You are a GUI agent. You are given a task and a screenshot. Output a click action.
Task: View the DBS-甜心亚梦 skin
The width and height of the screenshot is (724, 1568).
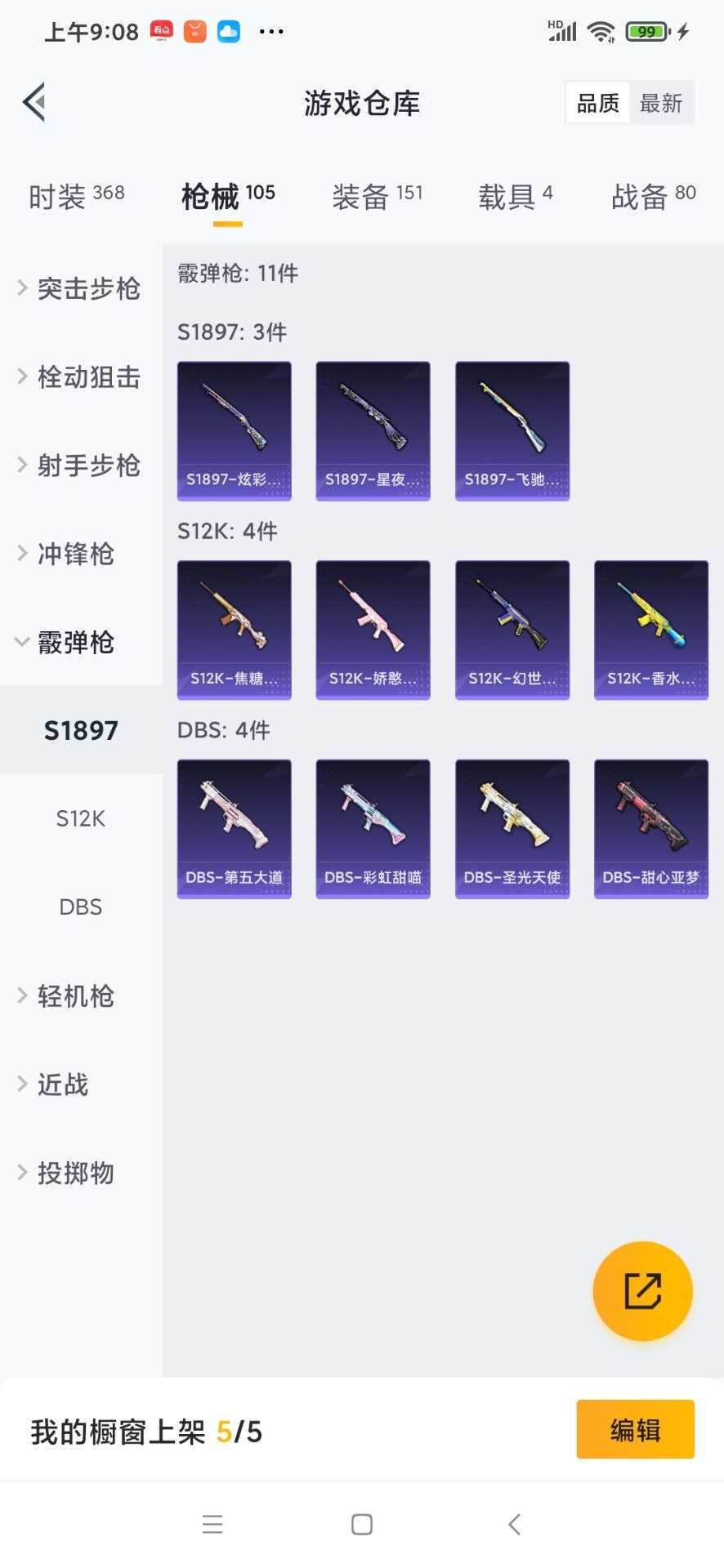650,829
